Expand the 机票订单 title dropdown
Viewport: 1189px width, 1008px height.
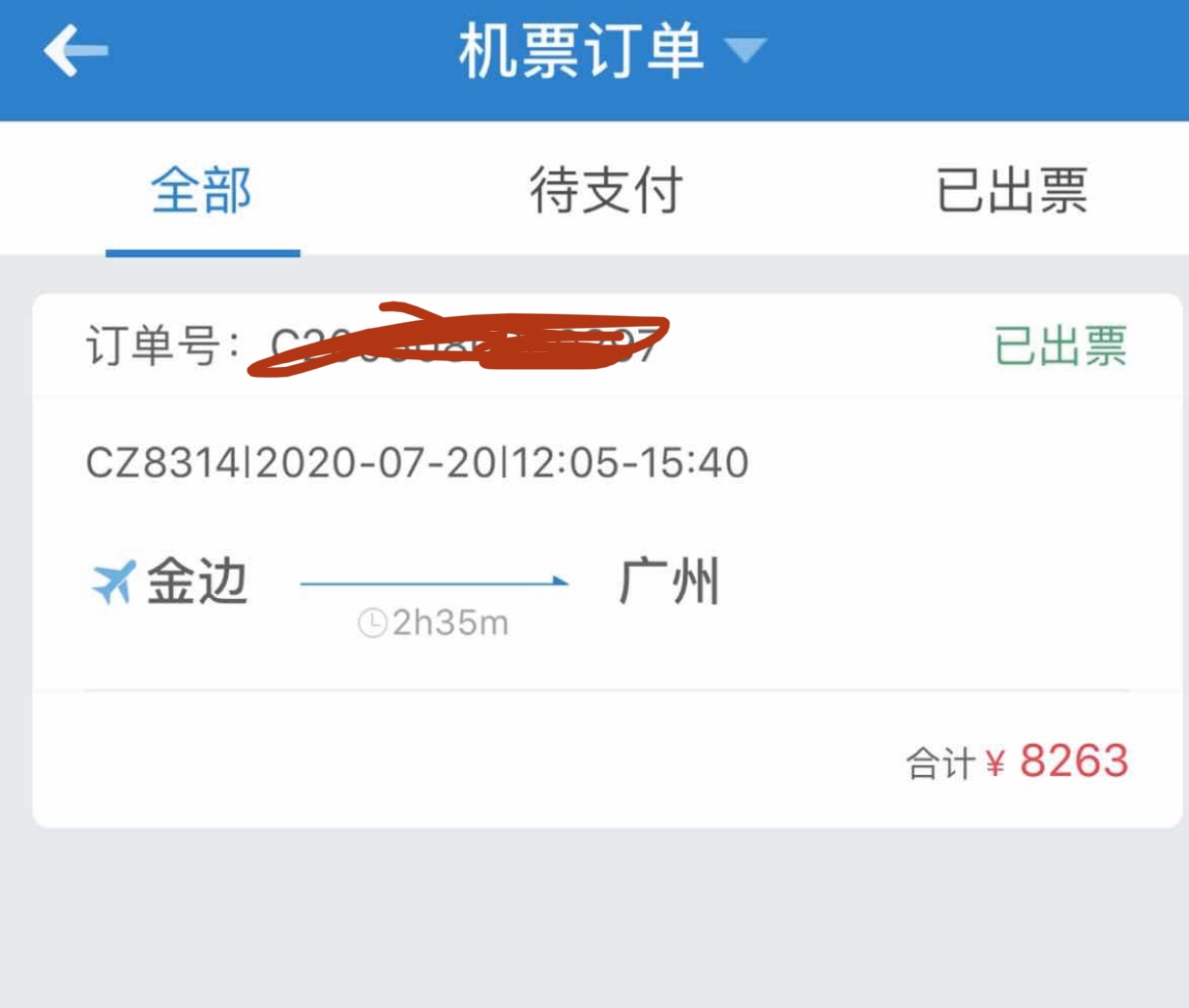coord(746,50)
